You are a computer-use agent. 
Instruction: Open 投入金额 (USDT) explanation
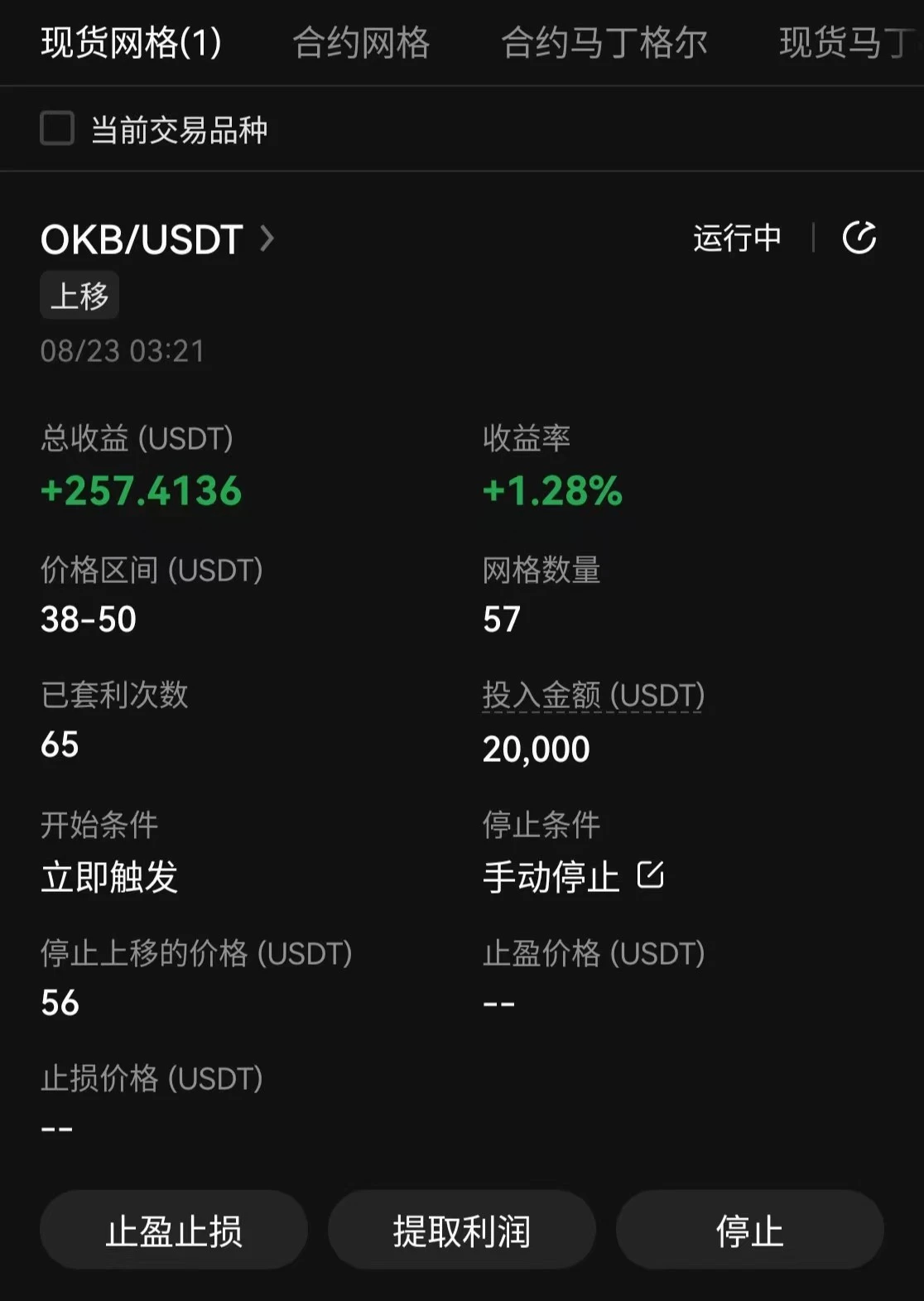tap(593, 695)
